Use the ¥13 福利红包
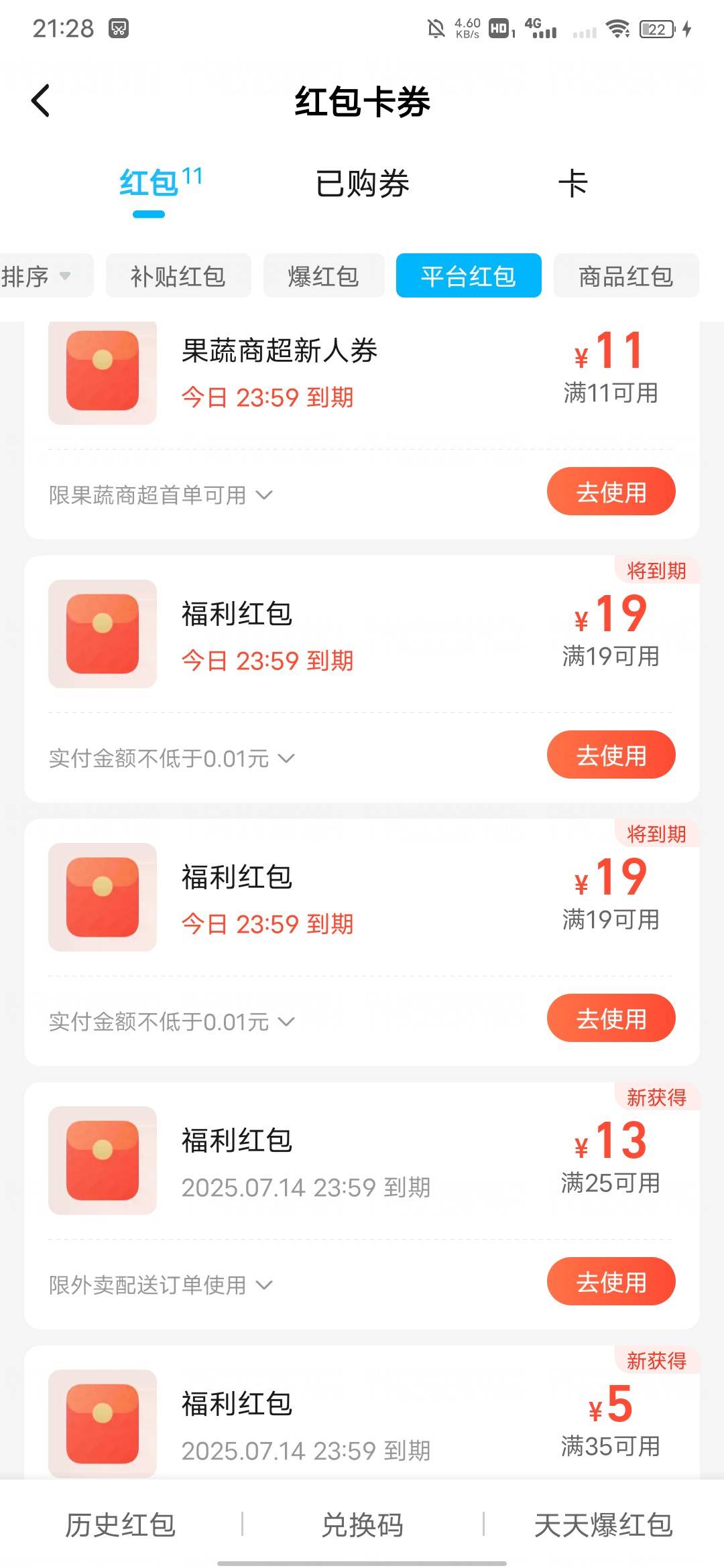 pos(611,1282)
